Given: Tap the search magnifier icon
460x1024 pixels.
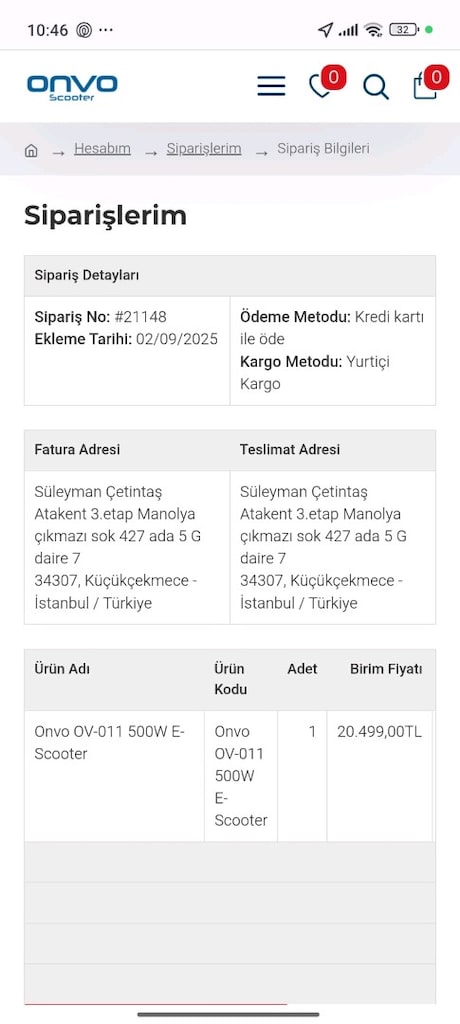Looking at the screenshot, I should click(x=376, y=87).
